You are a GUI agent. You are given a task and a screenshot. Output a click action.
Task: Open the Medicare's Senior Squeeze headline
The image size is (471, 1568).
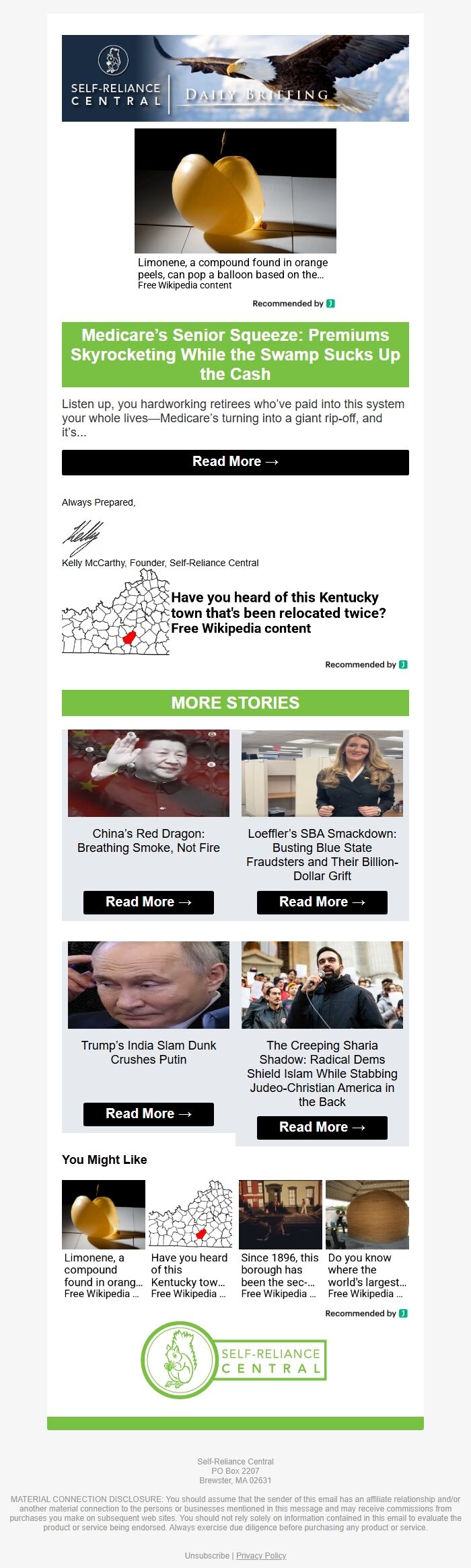coord(235,354)
